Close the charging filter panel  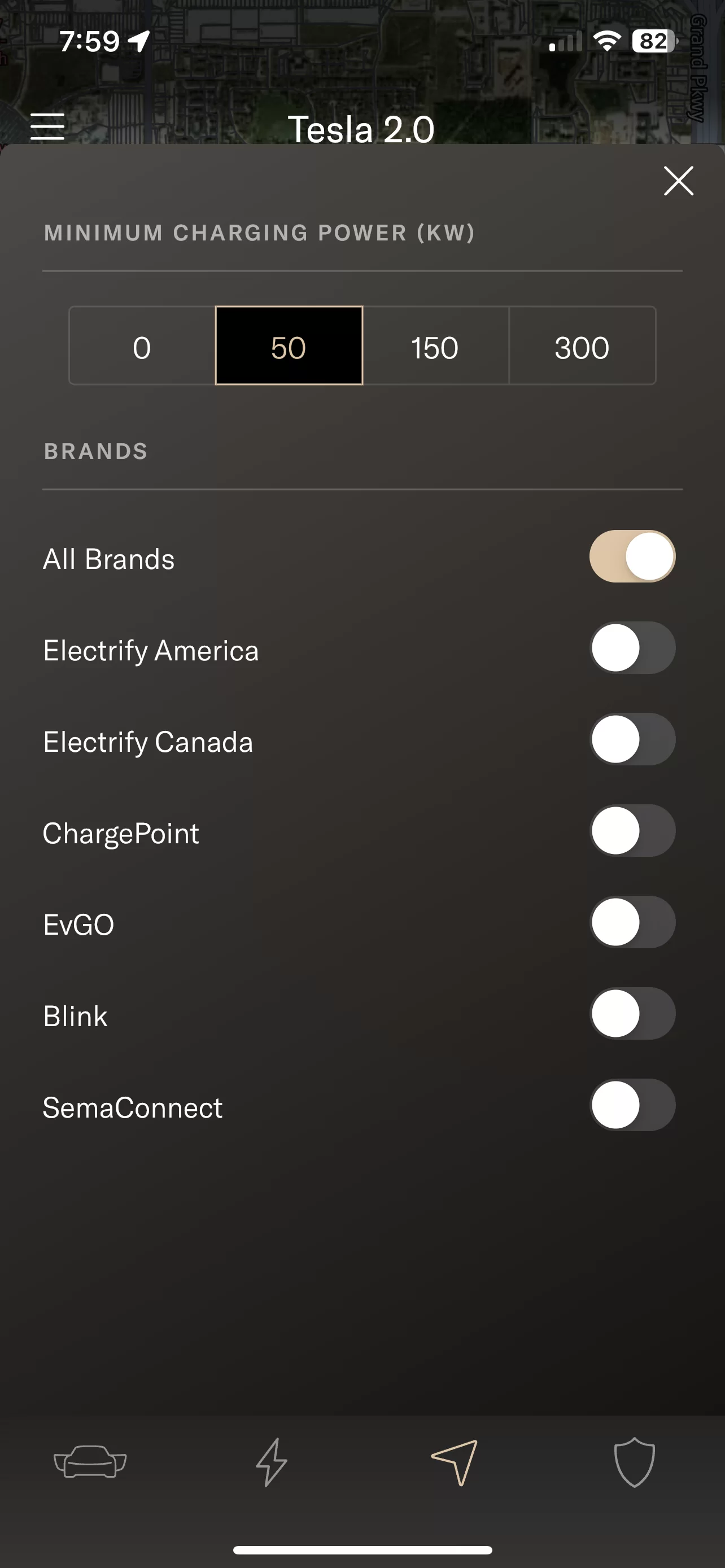pyautogui.click(x=678, y=181)
